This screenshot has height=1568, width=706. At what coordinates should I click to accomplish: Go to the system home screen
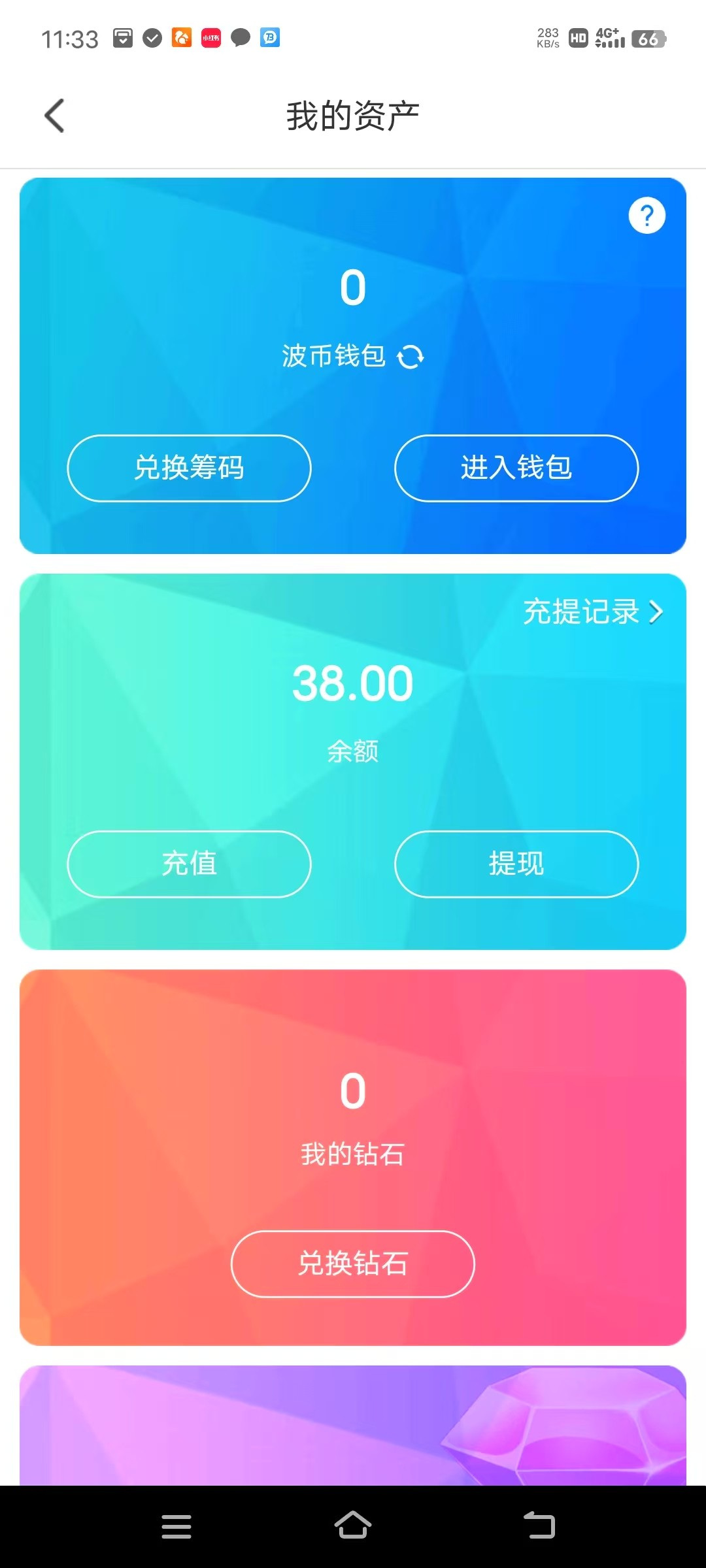click(x=353, y=1527)
